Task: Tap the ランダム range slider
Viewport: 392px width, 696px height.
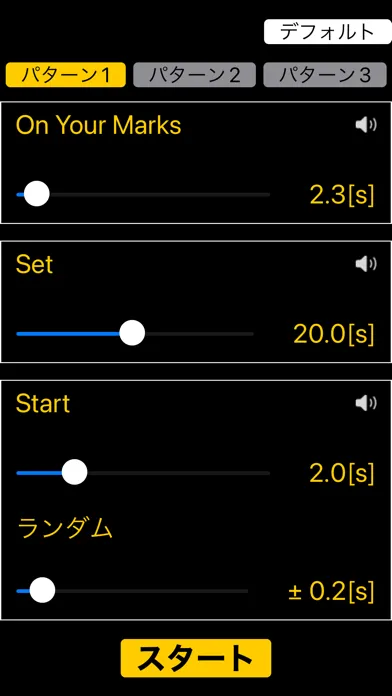Action: click(132, 591)
